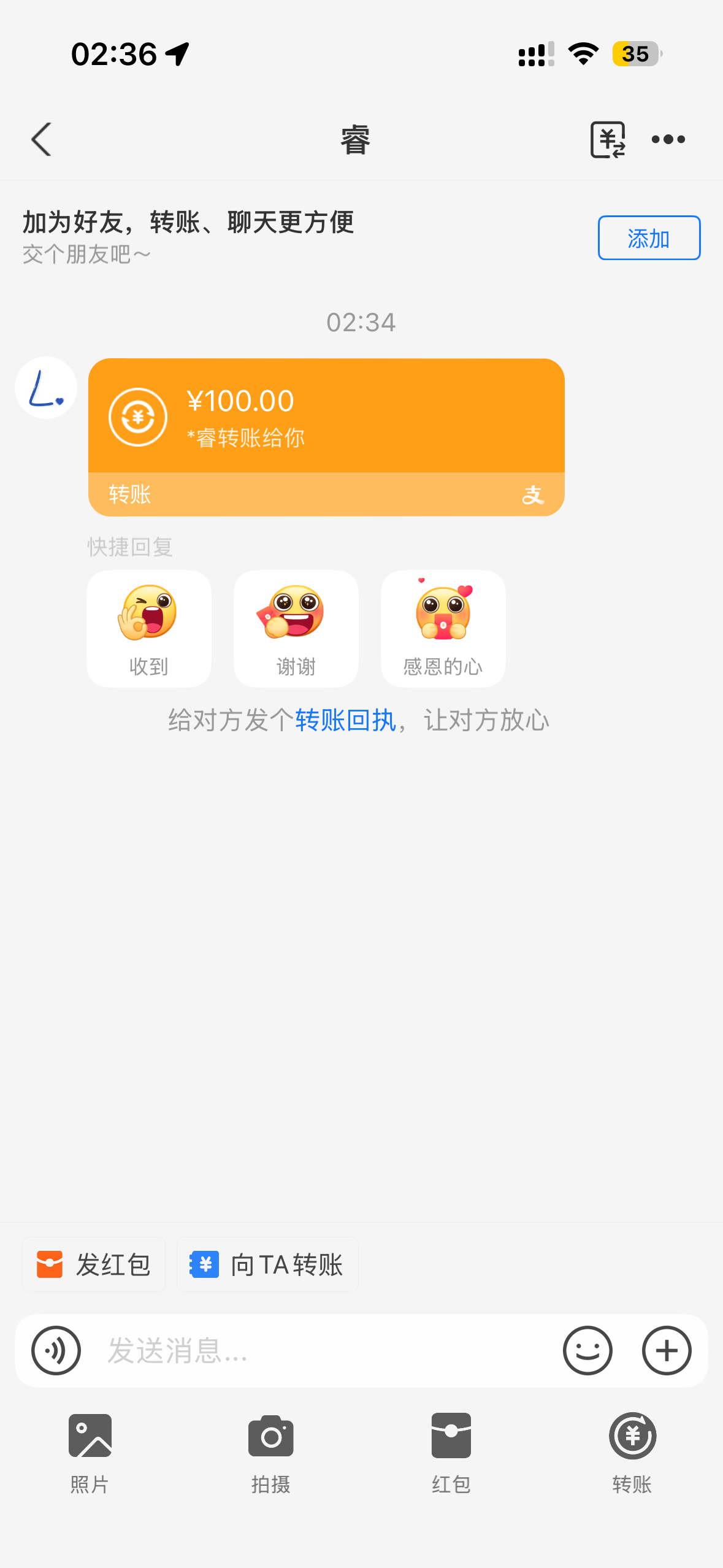Click the 发红包 button

coord(93,1264)
